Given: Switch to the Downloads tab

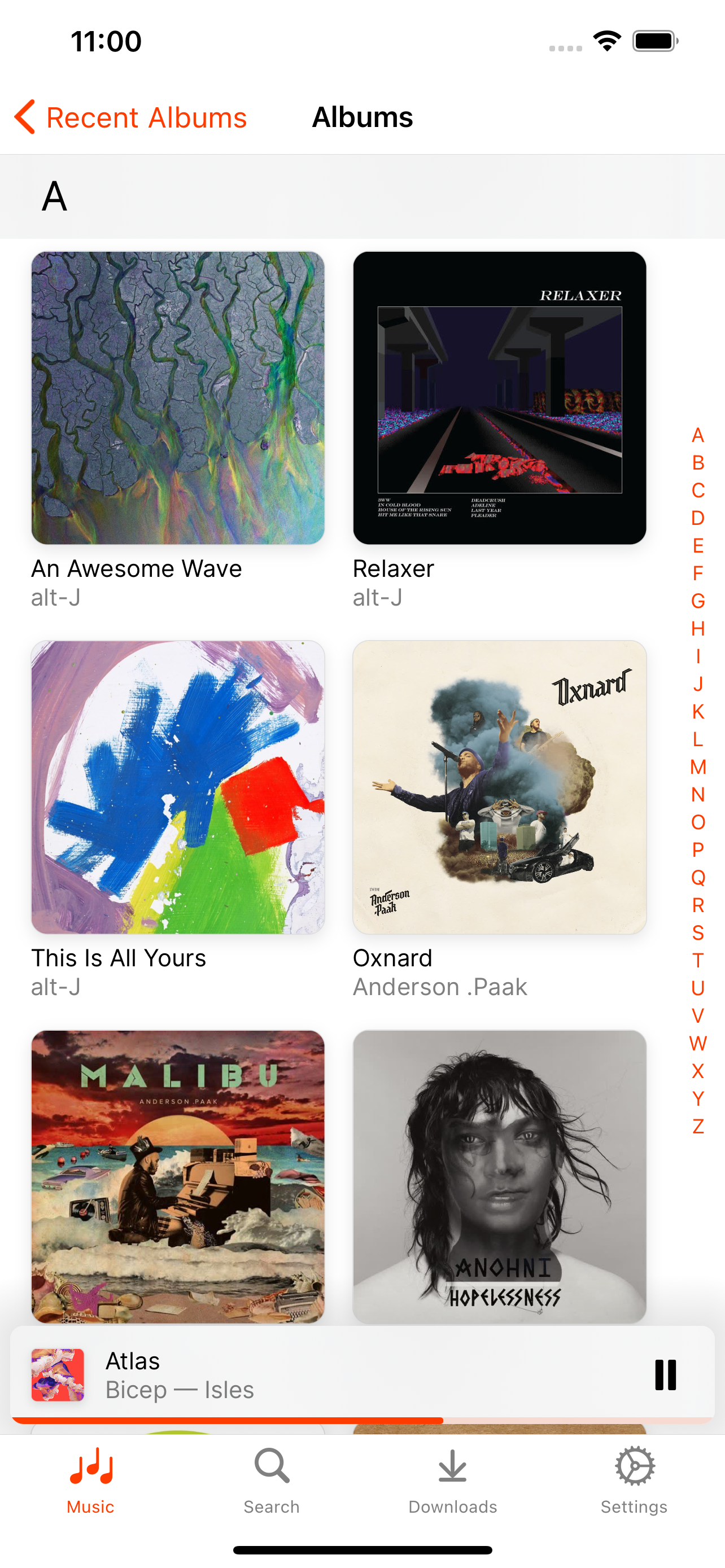Looking at the screenshot, I should coord(452,1481).
